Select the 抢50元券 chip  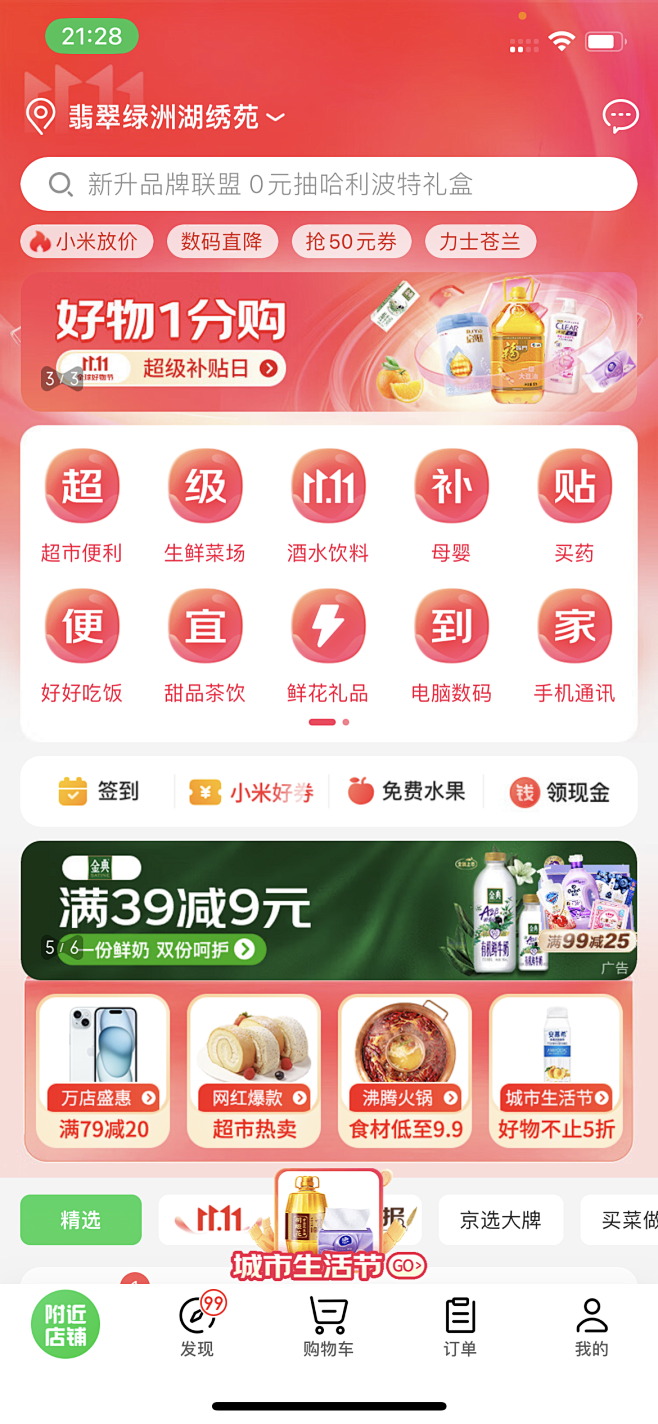(351, 241)
